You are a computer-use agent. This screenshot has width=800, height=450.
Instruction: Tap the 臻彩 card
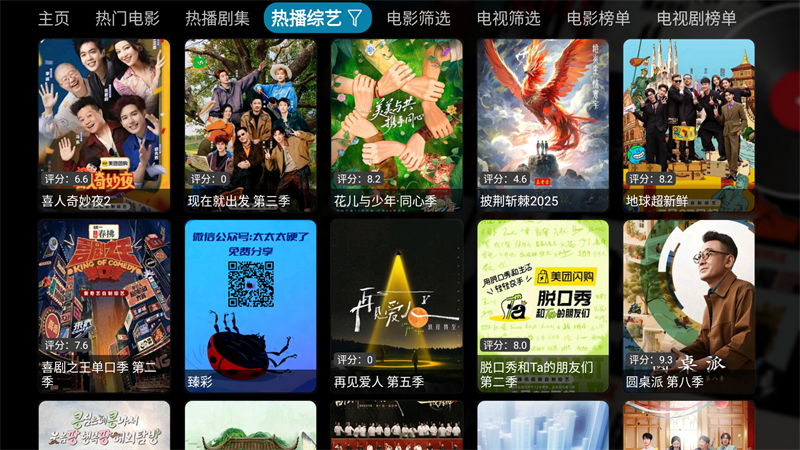(250, 305)
